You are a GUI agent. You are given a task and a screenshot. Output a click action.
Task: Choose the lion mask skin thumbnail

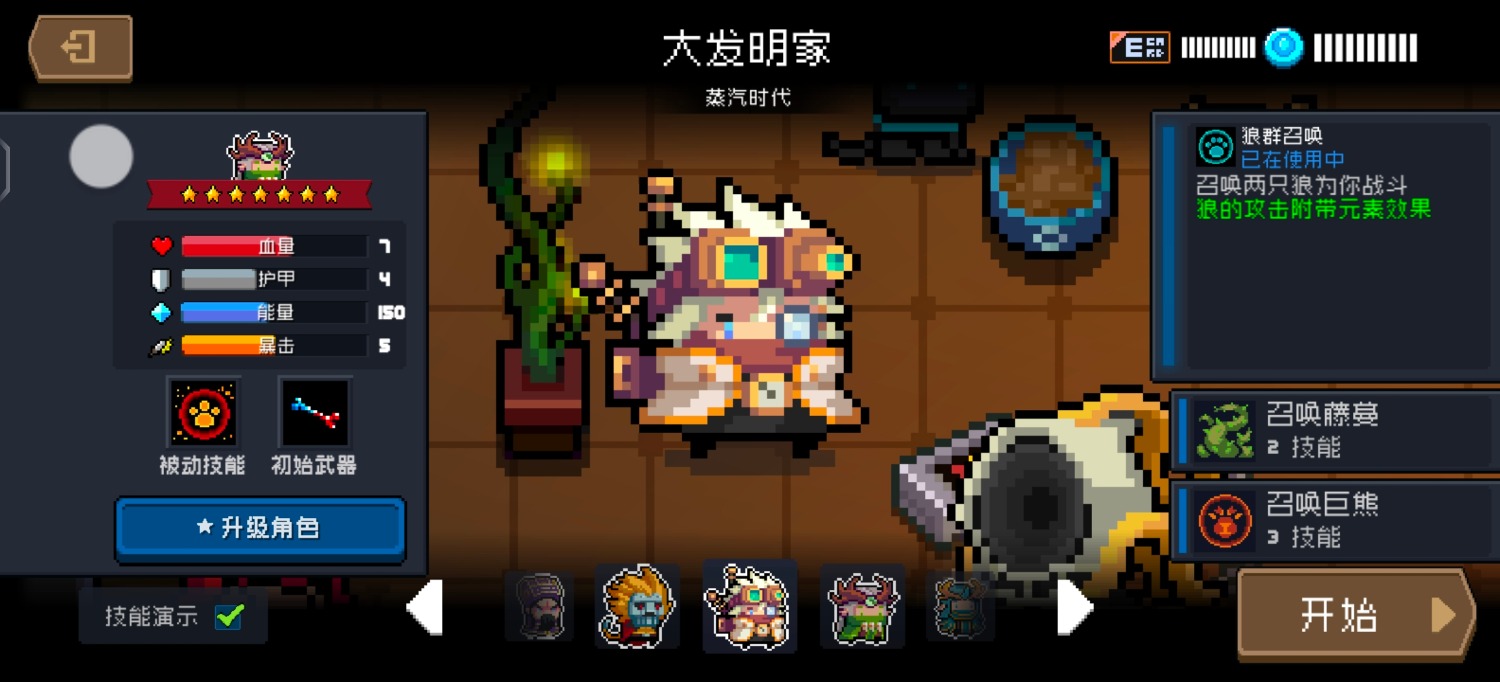[x=637, y=606]
